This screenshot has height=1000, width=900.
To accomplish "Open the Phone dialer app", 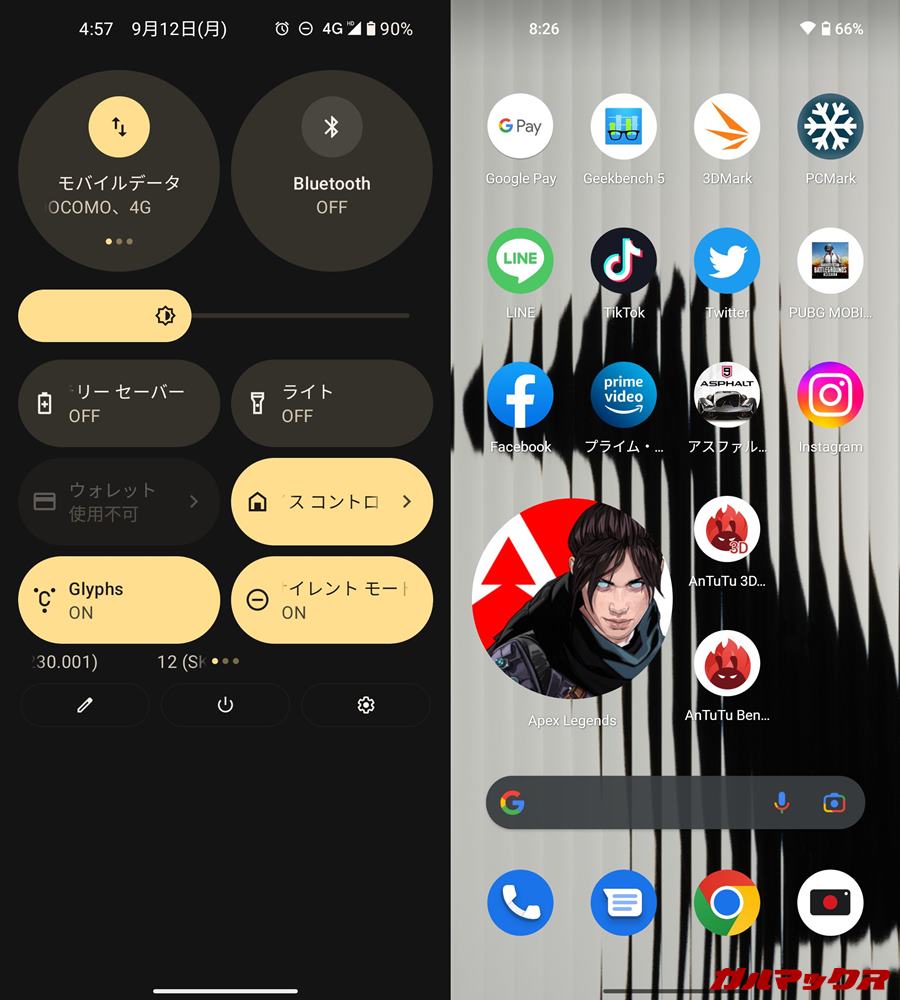I will point(520,903).
